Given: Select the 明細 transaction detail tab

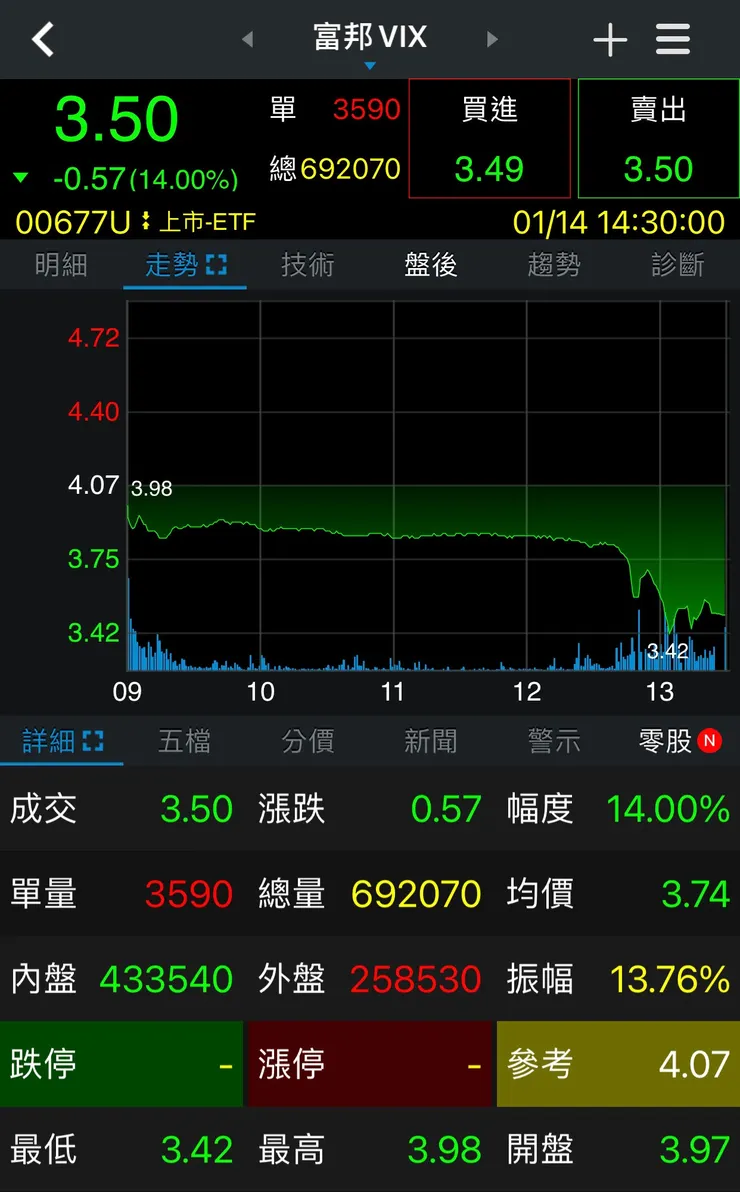Looking at the screenshot, I should [x=61, y=265].
